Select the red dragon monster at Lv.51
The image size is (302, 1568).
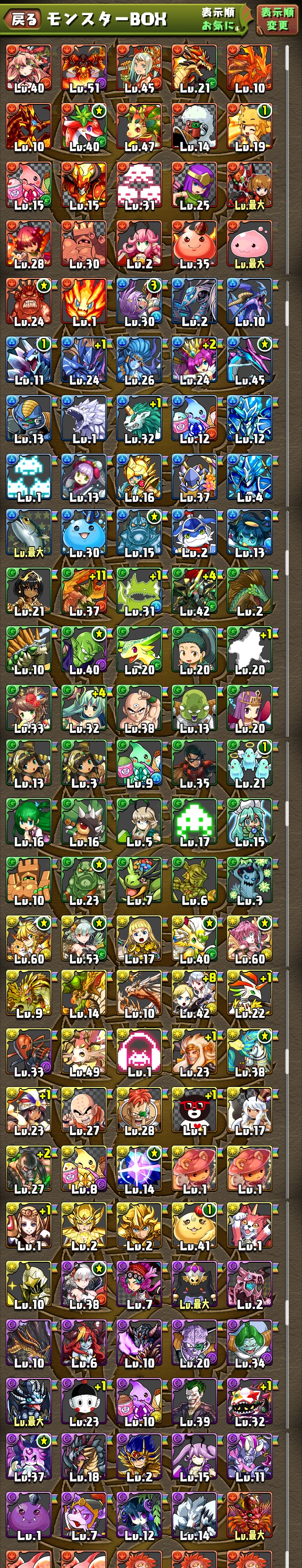(84, 68)
